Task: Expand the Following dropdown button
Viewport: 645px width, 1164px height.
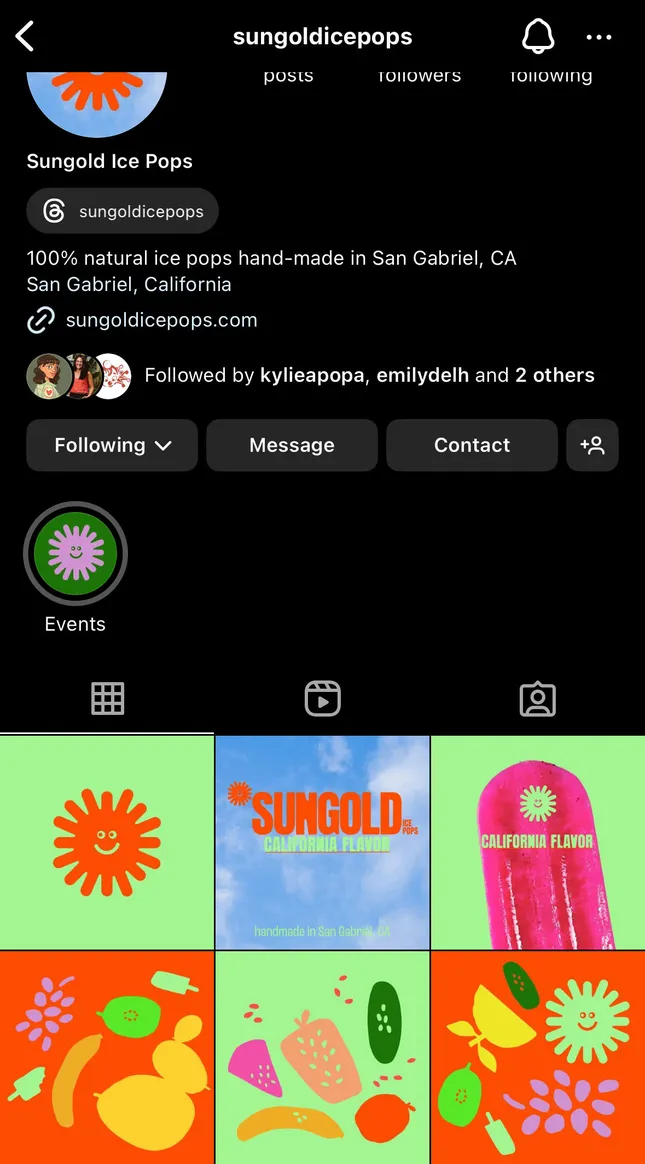Action: (x=112, y=445)
